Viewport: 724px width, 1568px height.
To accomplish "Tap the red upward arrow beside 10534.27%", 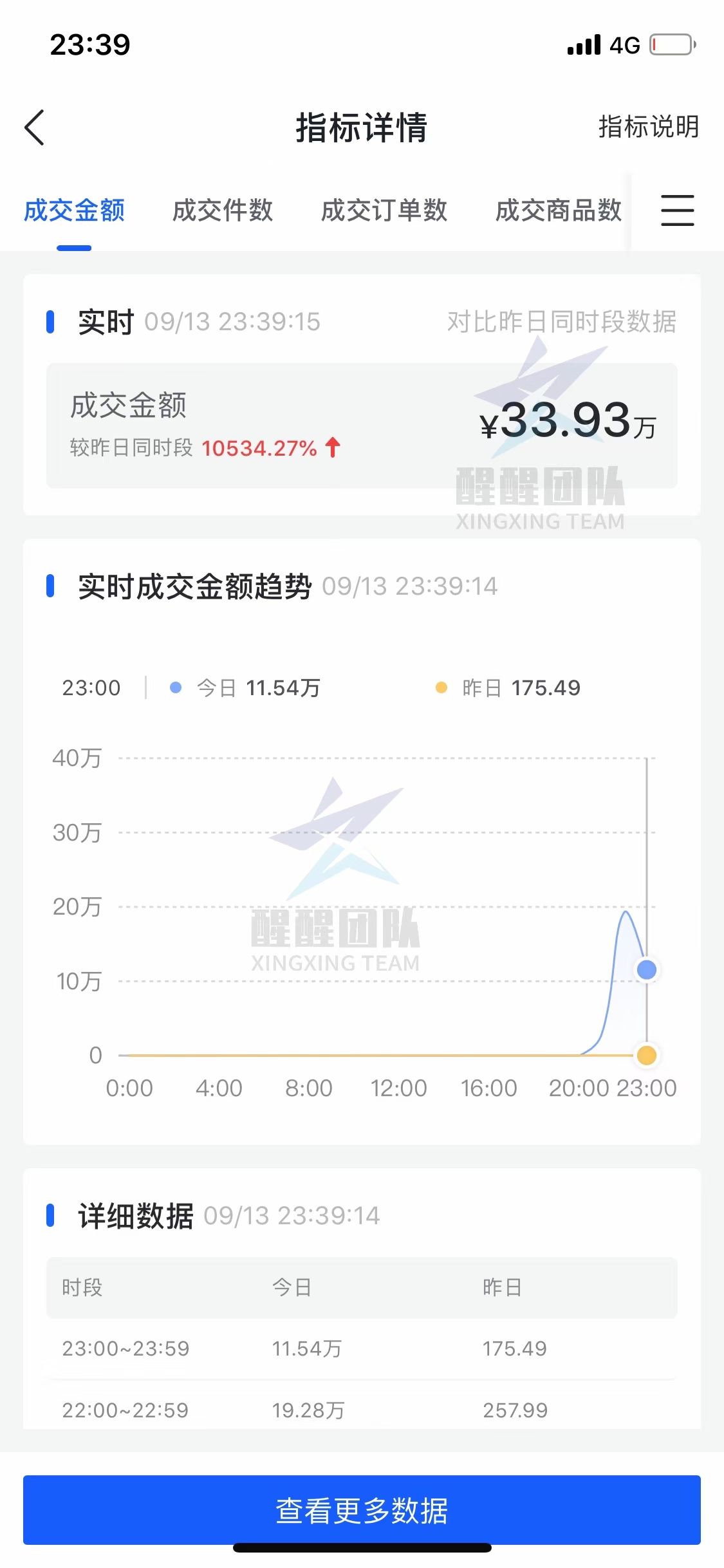I will [332, 447].
